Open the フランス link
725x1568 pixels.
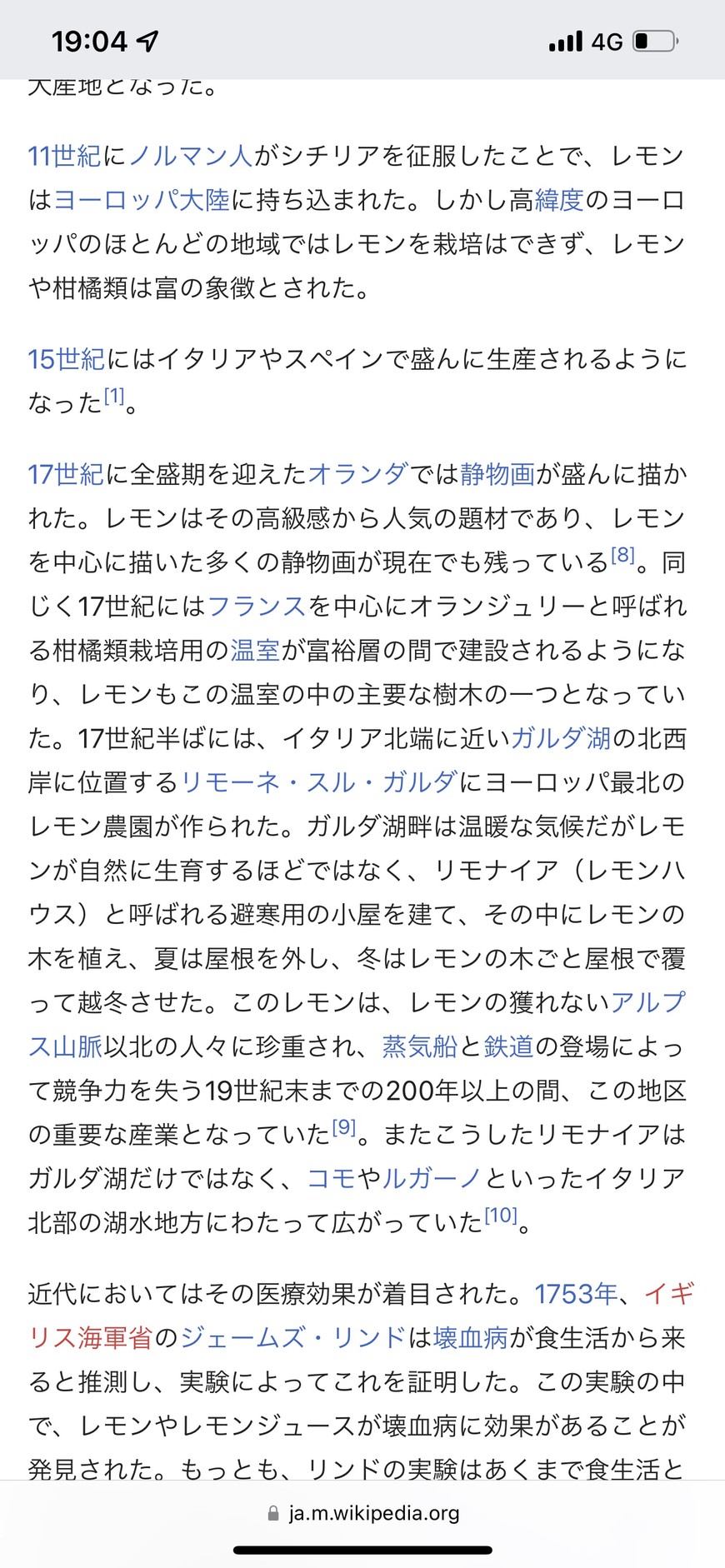(256, 606)
